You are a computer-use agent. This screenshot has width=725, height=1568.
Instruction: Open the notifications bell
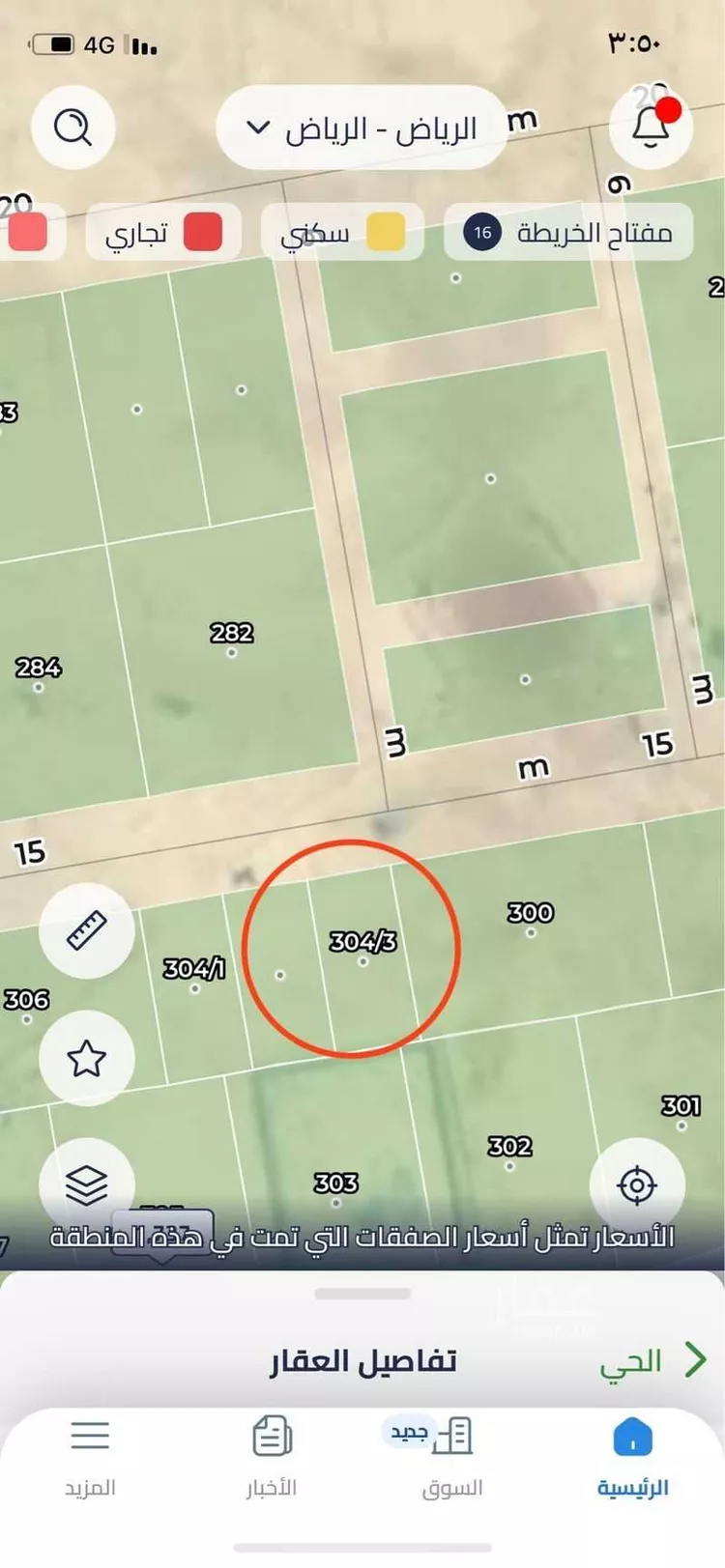tap(651, 128)
